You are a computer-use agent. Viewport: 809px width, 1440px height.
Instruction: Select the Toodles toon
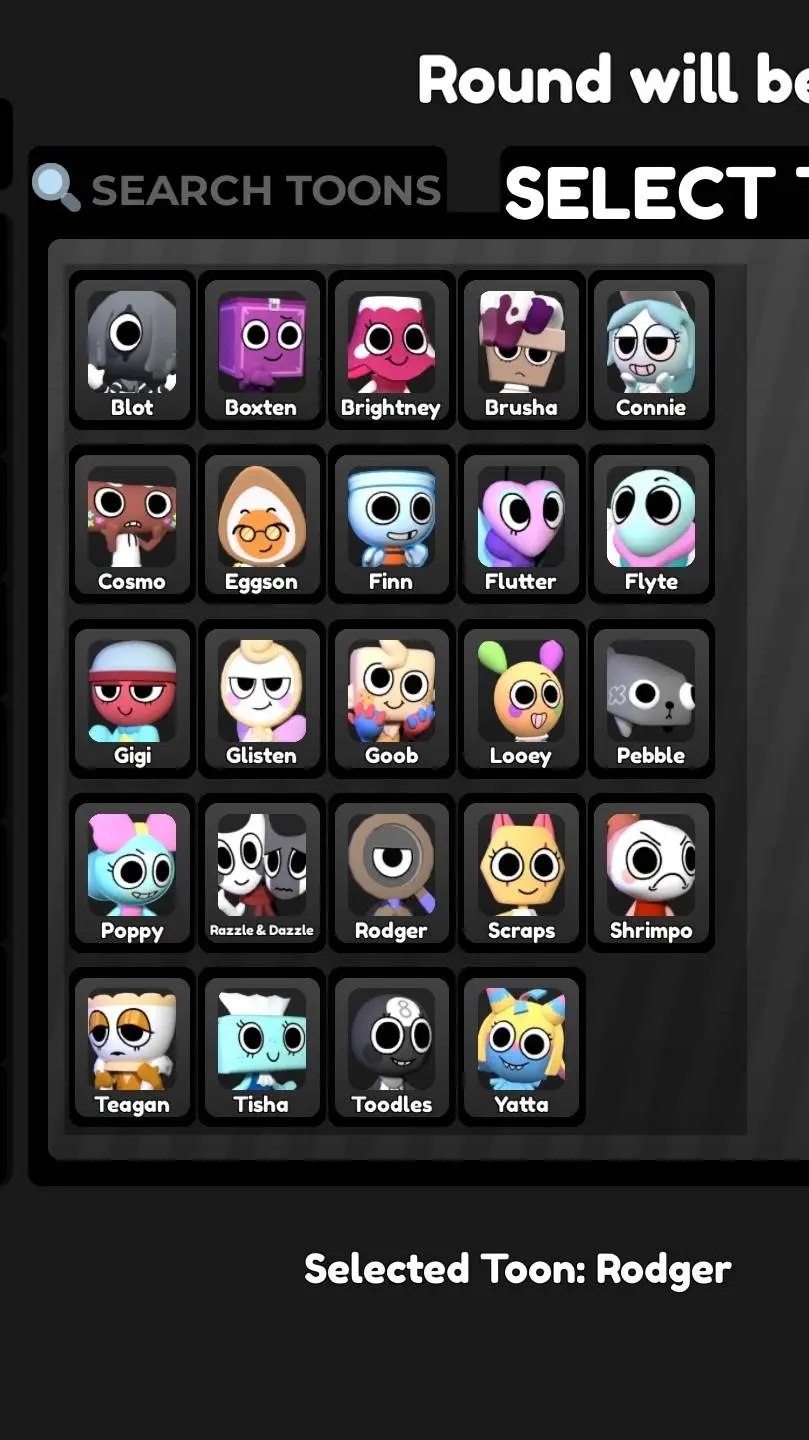391,1047
